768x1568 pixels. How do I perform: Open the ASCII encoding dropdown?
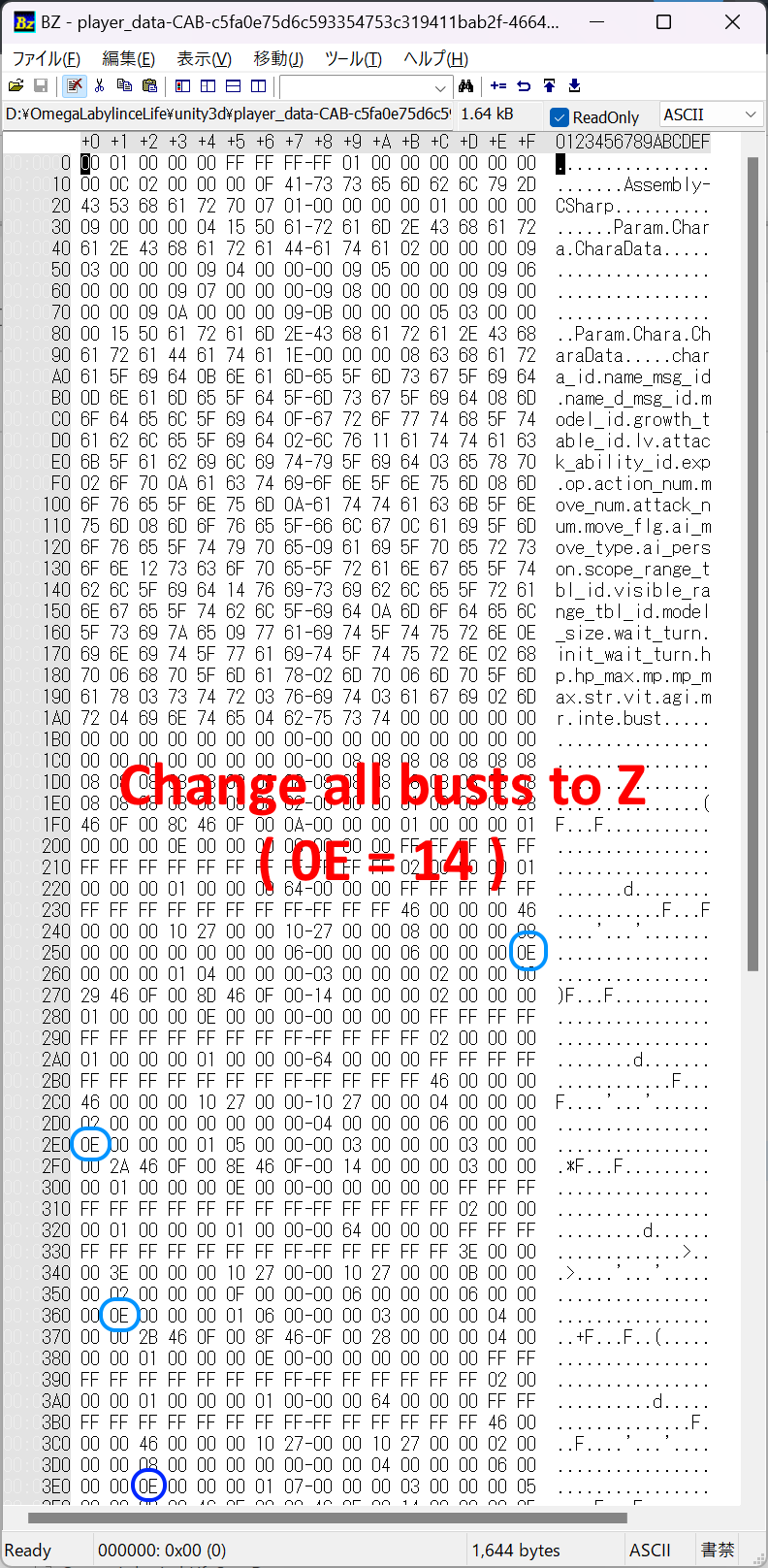tap(711, 115)
